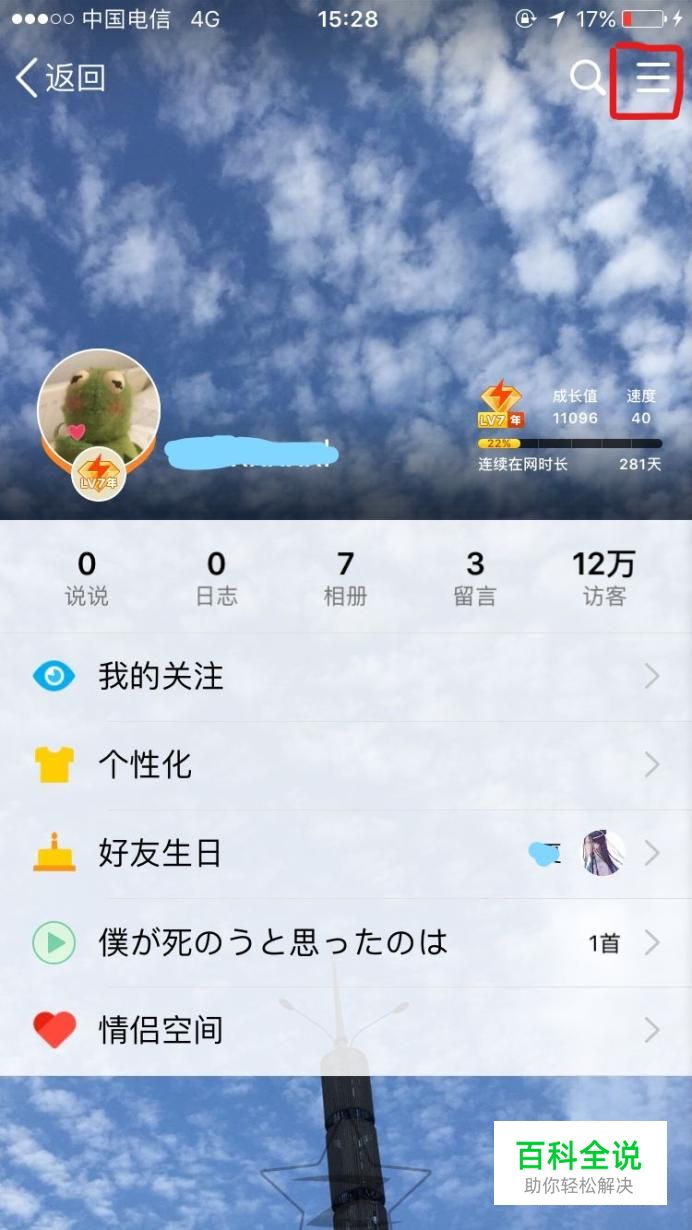View the 日志 journal section
The image size is (692, 1230).
click(216, 578)
